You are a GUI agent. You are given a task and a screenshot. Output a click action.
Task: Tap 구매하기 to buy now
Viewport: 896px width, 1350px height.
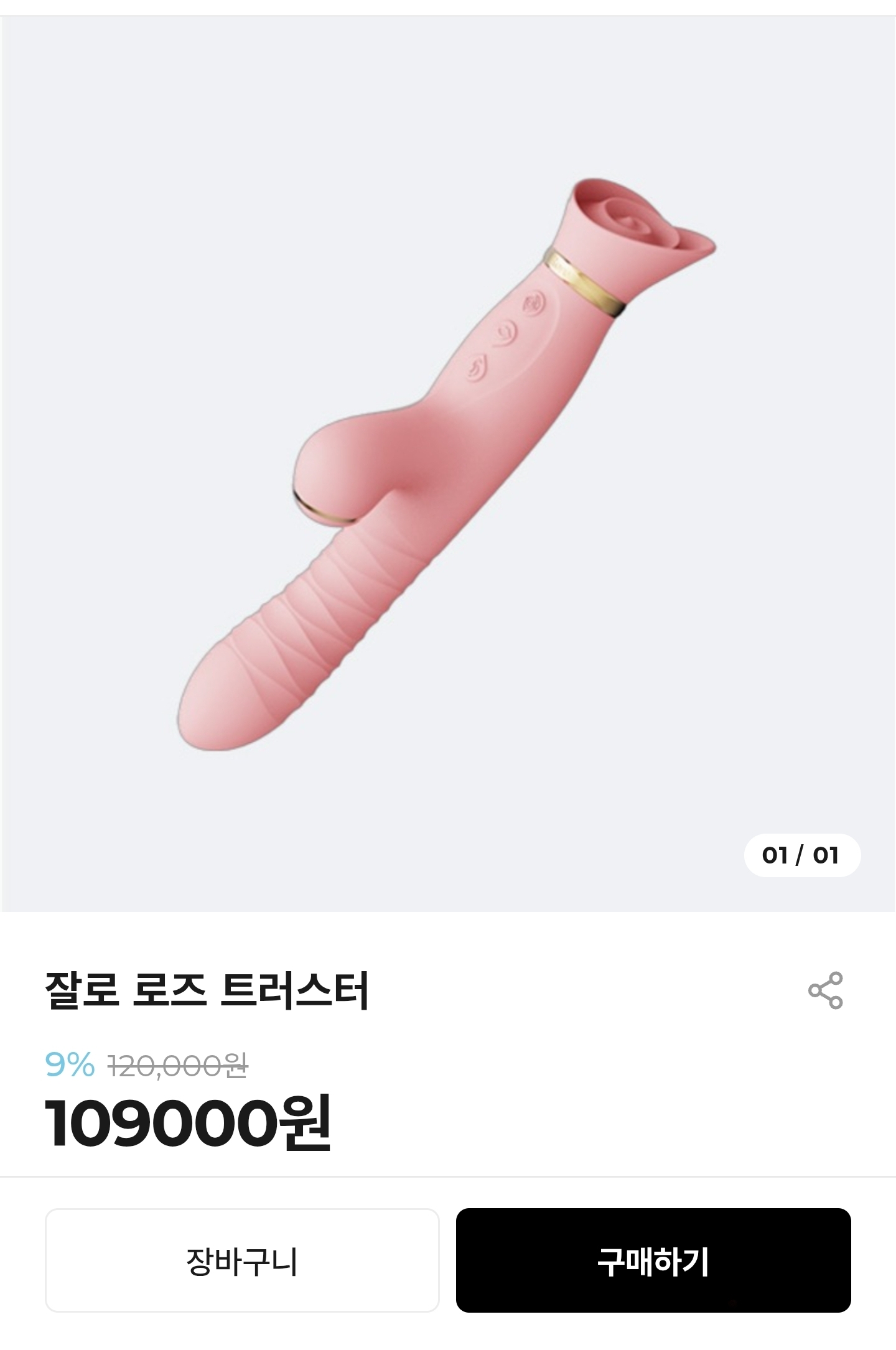653,1261
